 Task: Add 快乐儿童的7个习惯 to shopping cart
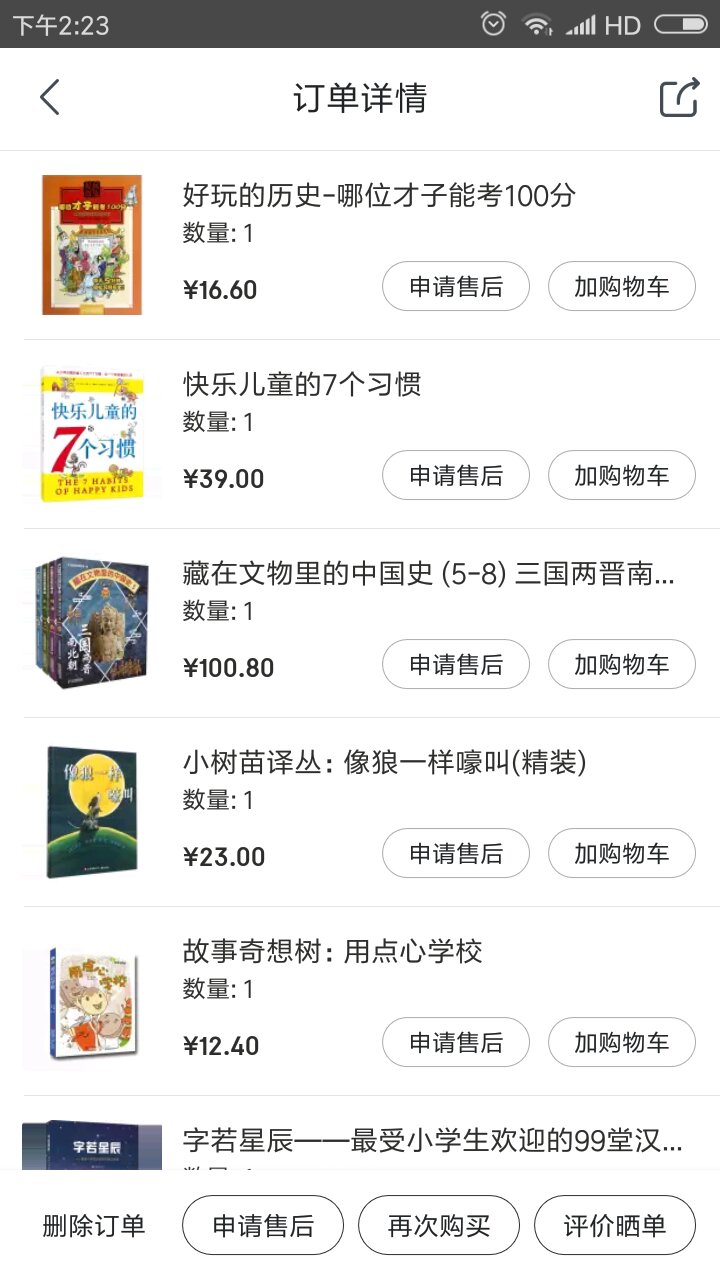621,476
